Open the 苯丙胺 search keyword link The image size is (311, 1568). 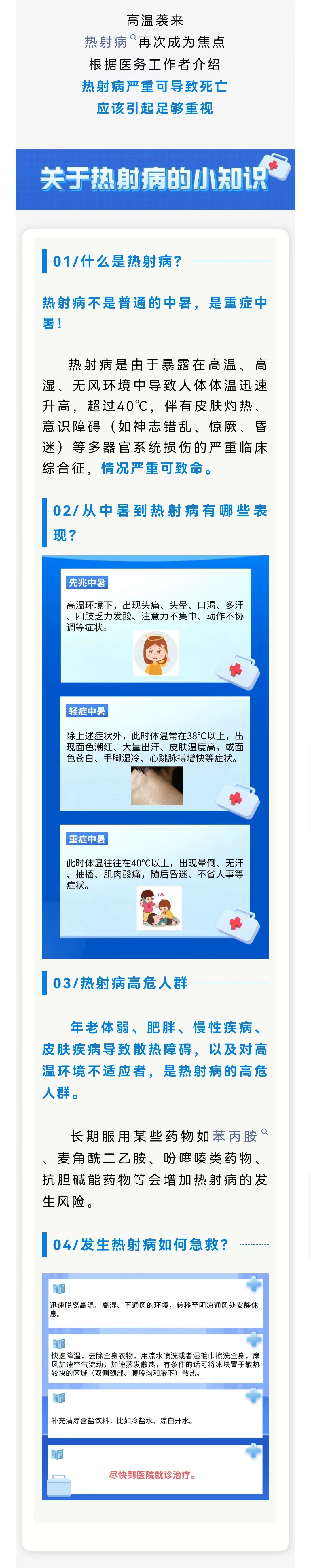pyautogui.click(x=235, y=1136)
